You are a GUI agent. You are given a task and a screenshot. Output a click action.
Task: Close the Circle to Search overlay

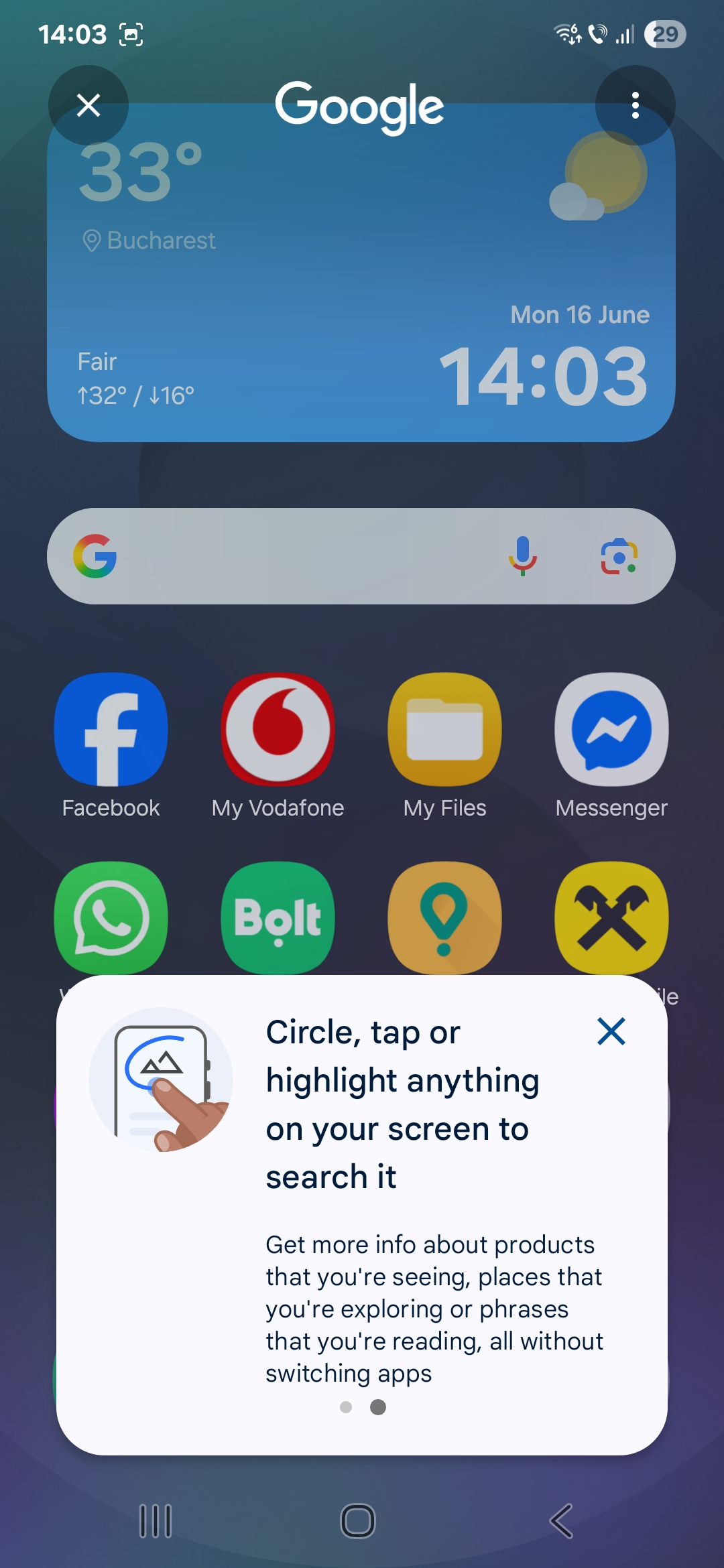pyautogui.click(x=88, y=105)
